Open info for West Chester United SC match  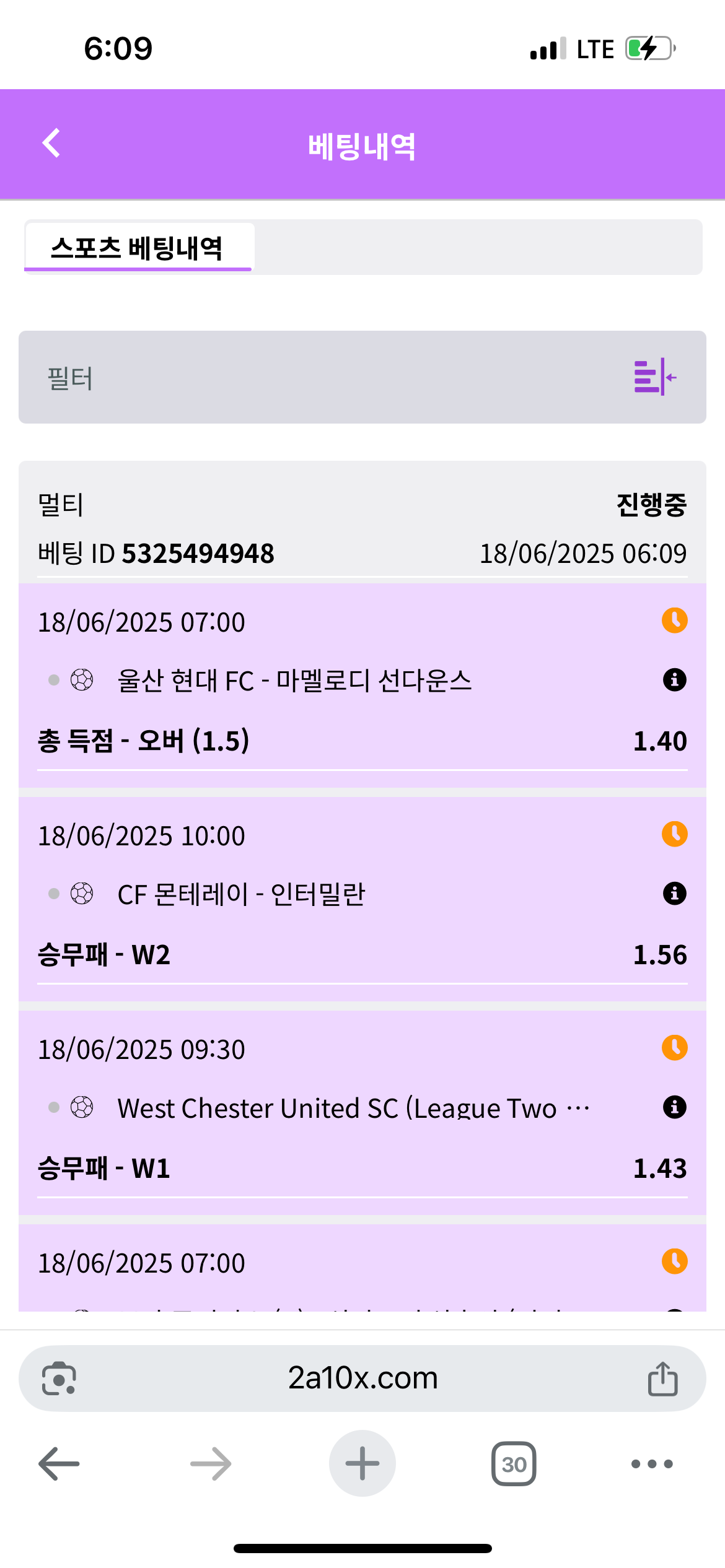coord(674,1107)
